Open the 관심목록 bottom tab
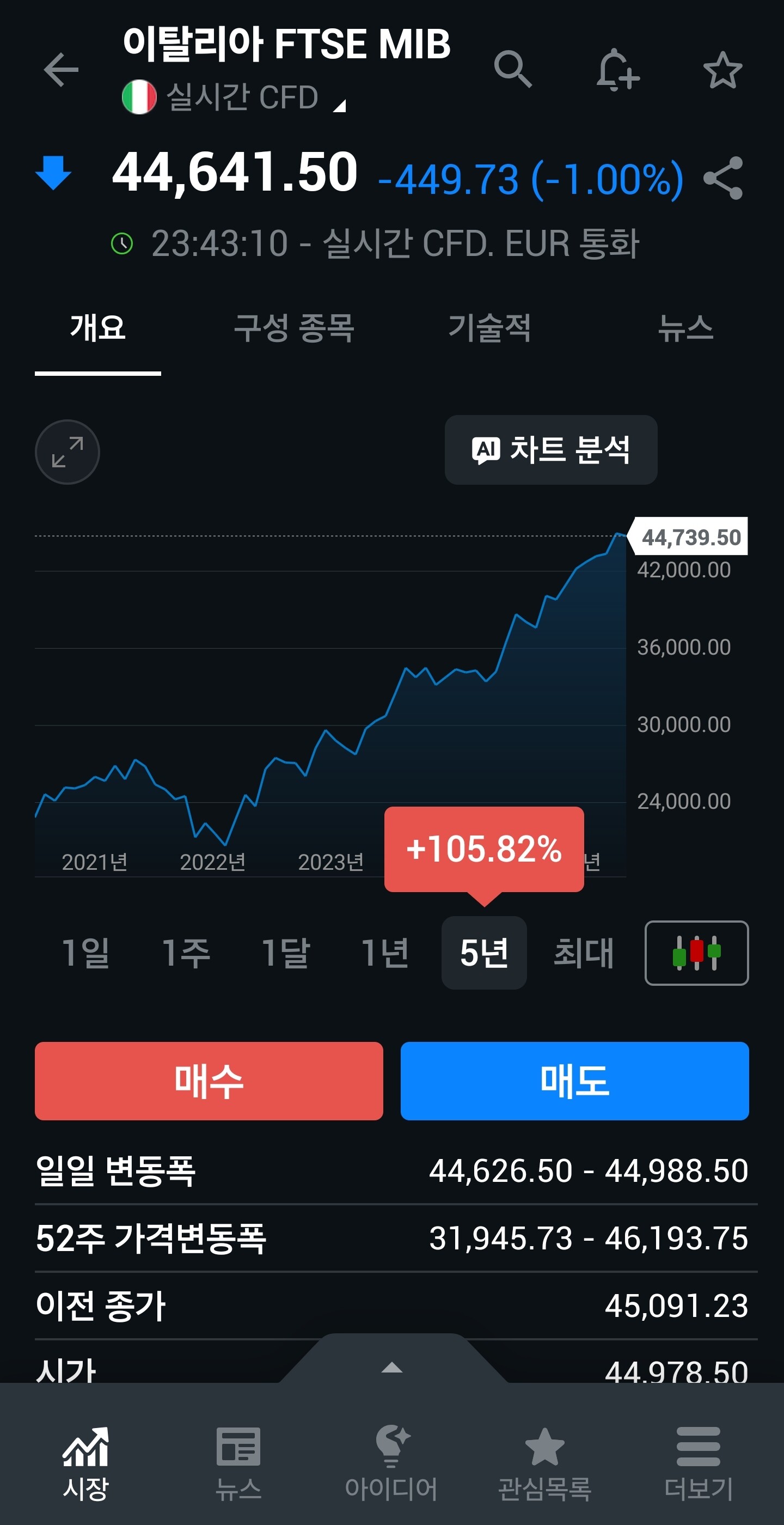This screenshot has width=784, height=1525. coord(544,1463)
